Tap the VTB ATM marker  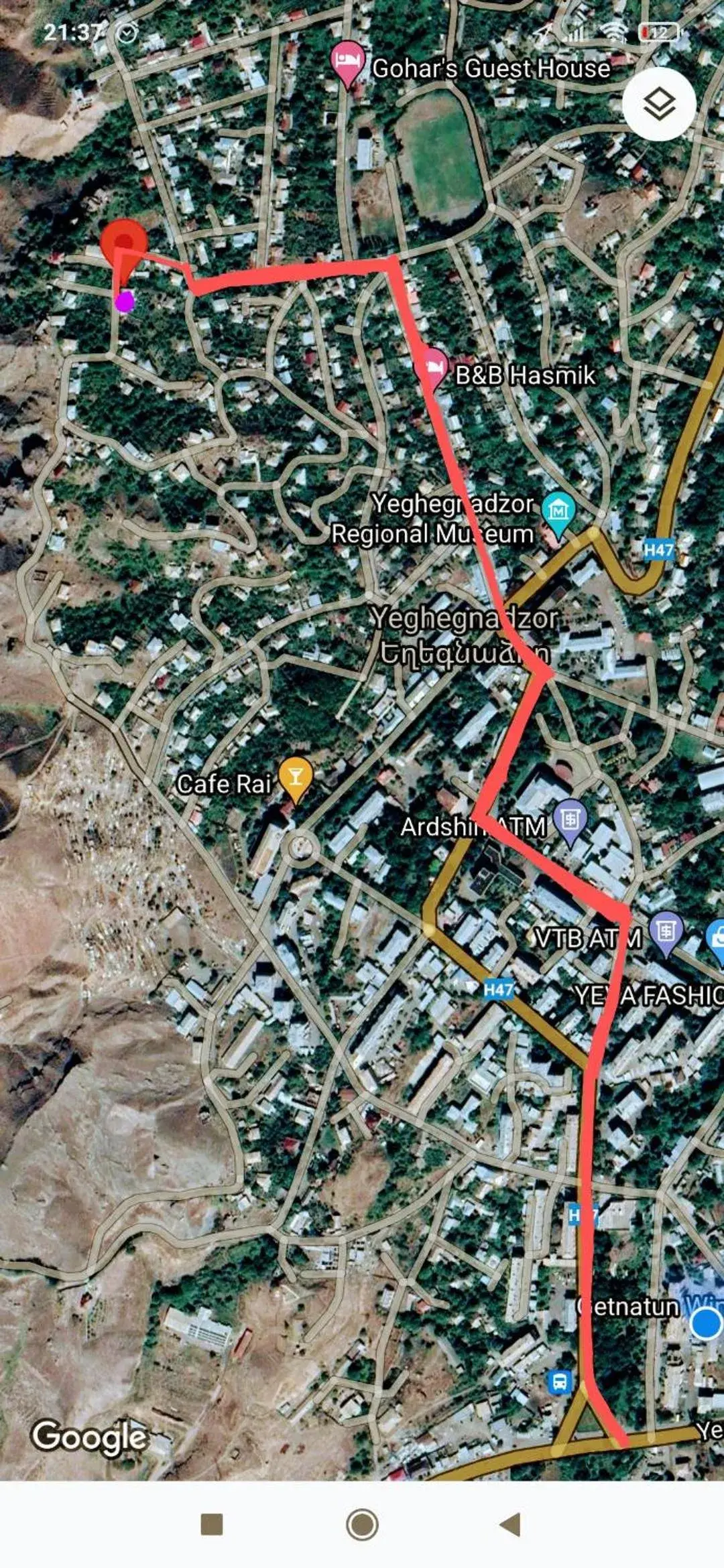coord(666,933)
